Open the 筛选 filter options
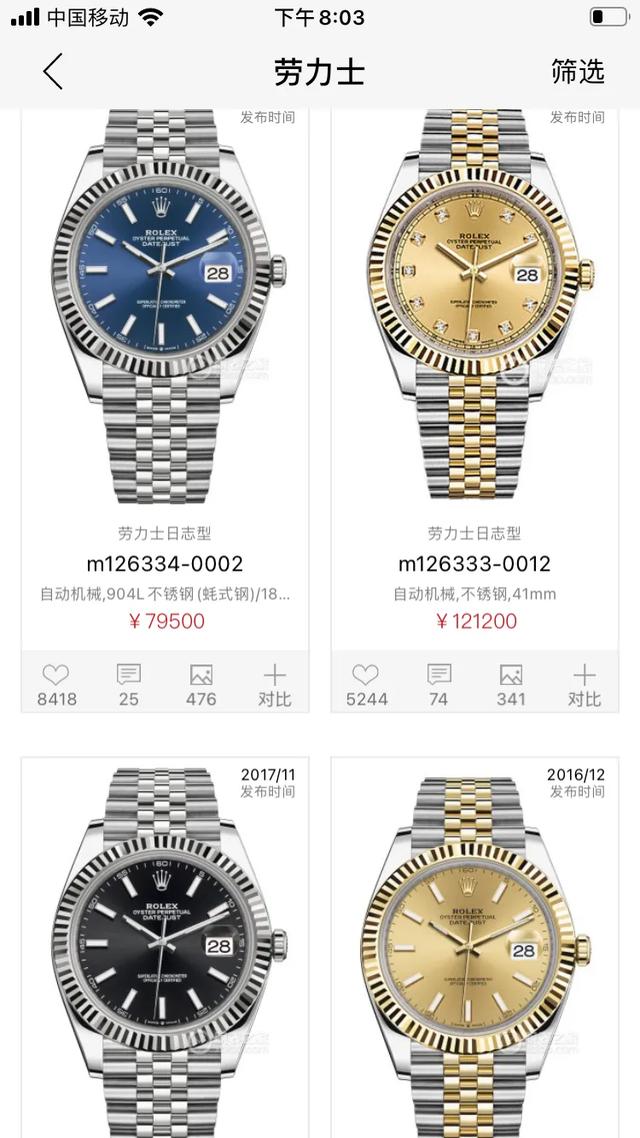The height and width of the screenshot is (1138, 640). (577, 72)
